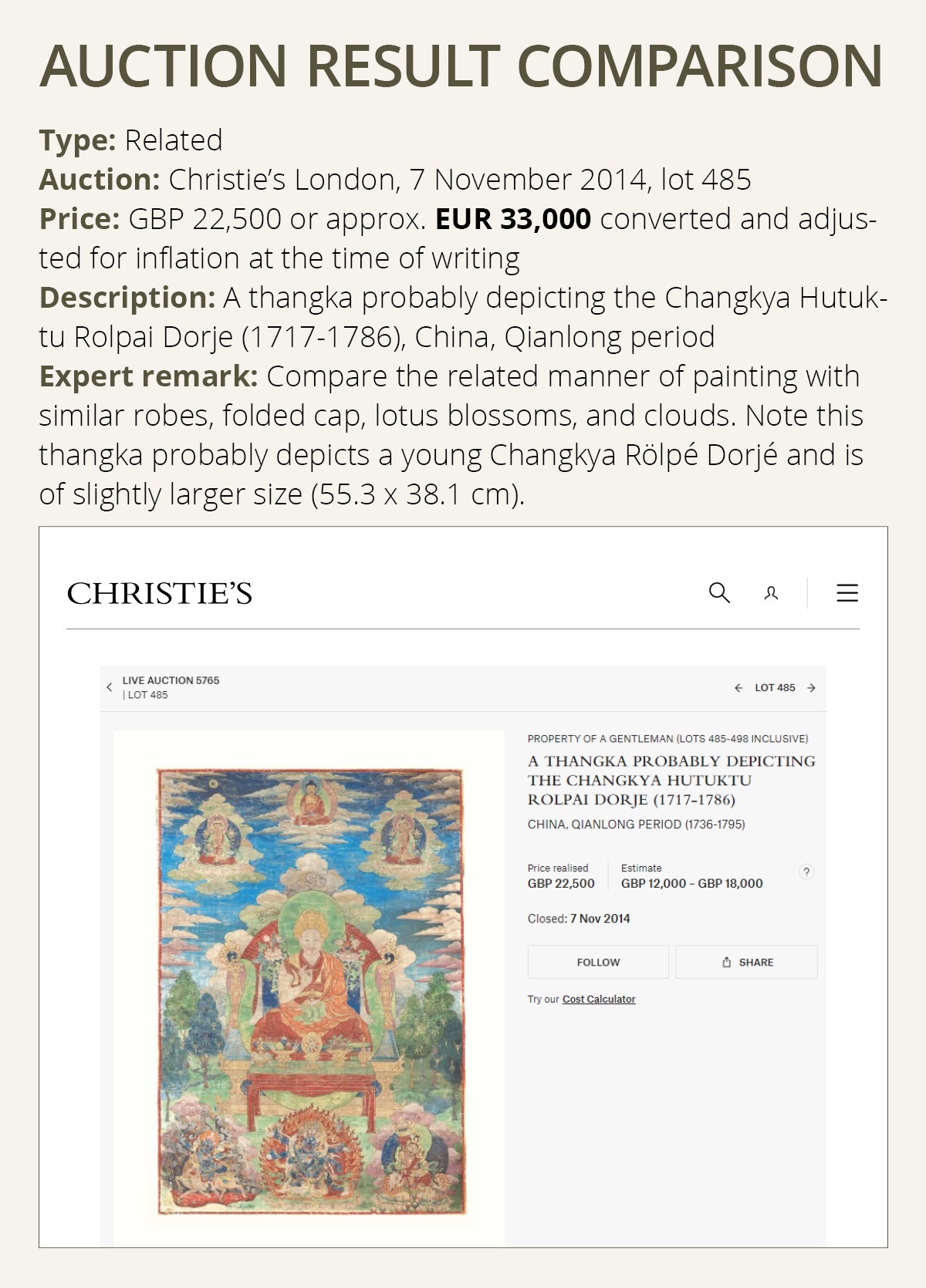Click the GBP 12,000 – 18,000 estimate range

click(691, 883)
